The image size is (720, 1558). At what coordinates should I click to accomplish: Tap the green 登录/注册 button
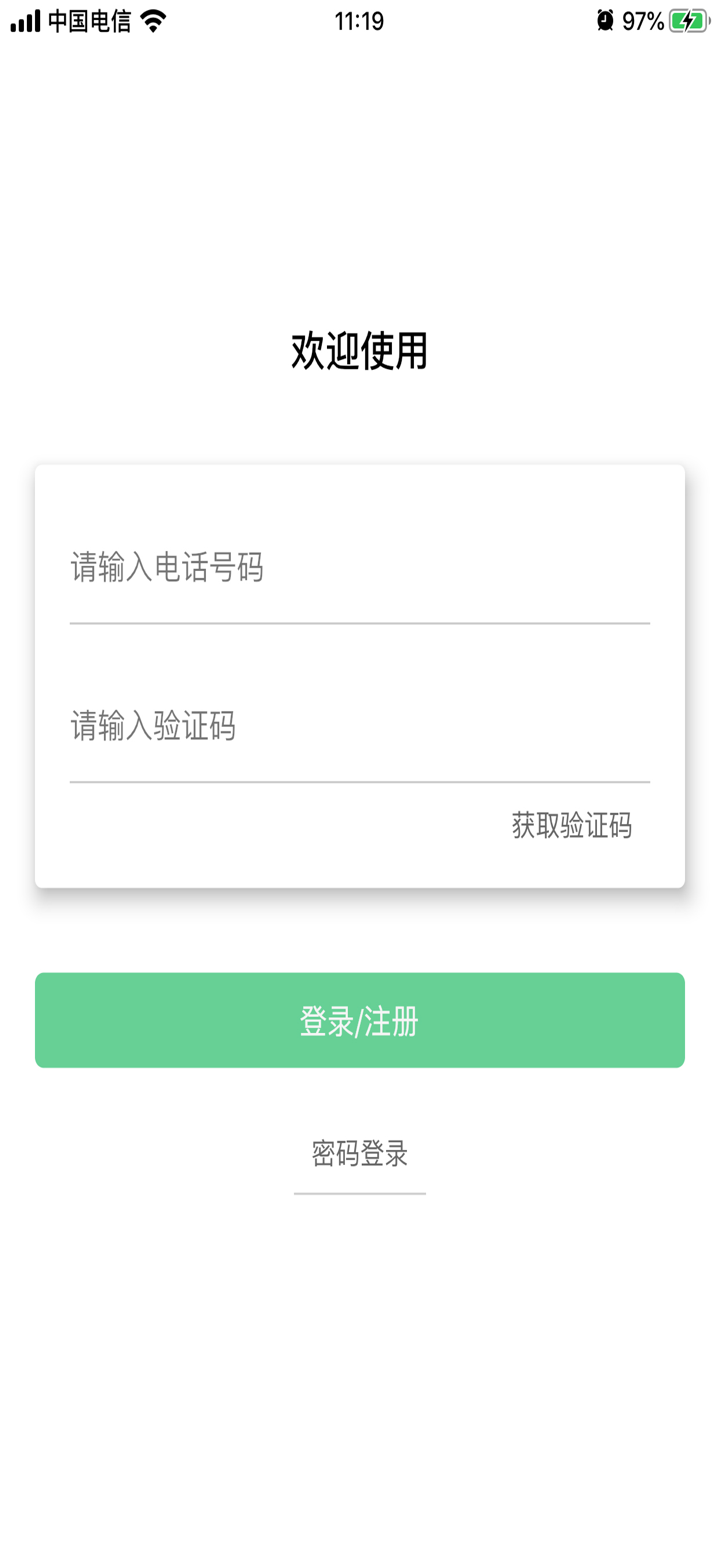point(360,1019)
